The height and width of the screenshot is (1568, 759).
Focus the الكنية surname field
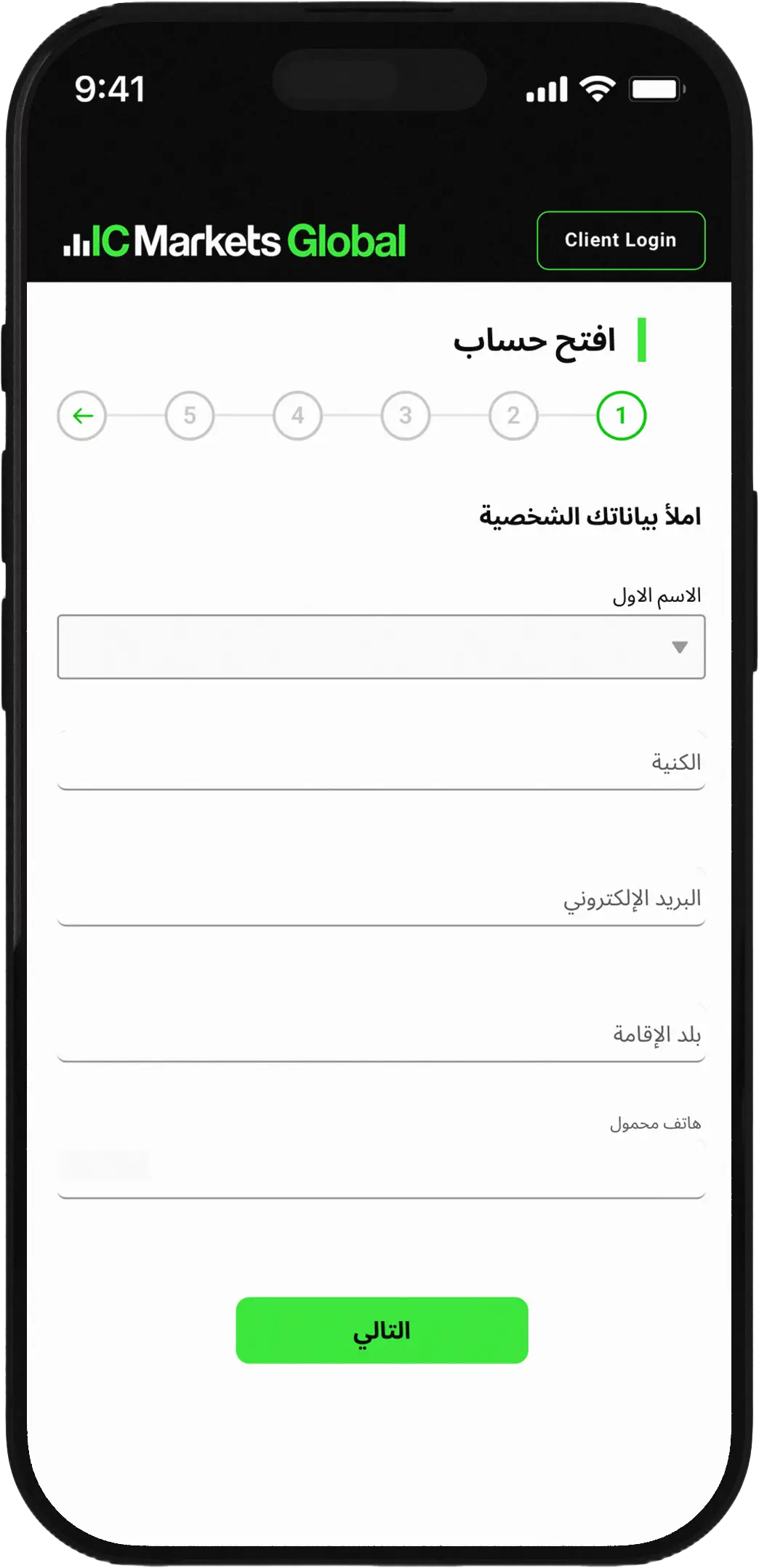(x=381, y=762)
